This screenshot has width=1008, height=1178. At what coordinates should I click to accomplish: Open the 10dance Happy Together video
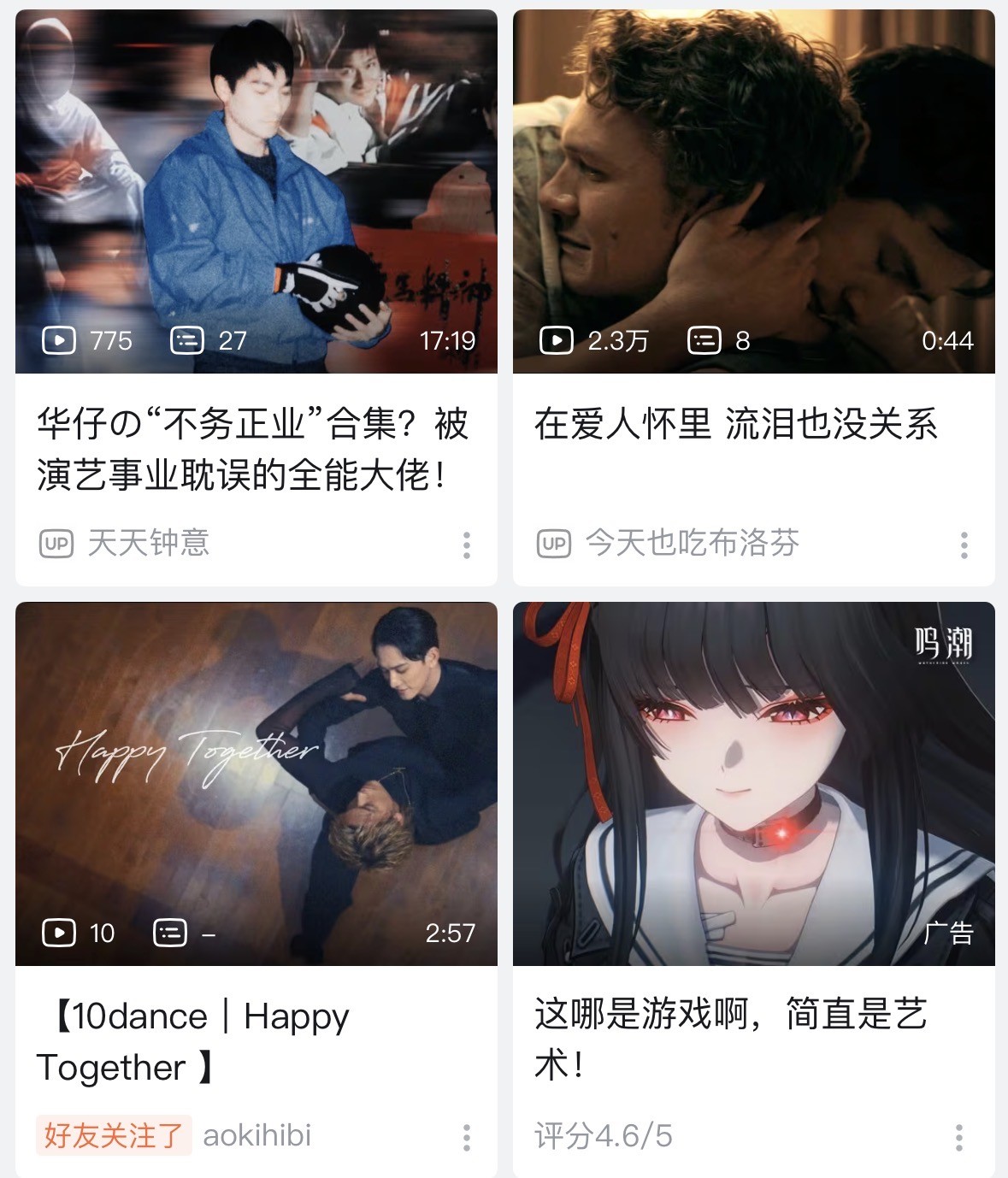256,783
